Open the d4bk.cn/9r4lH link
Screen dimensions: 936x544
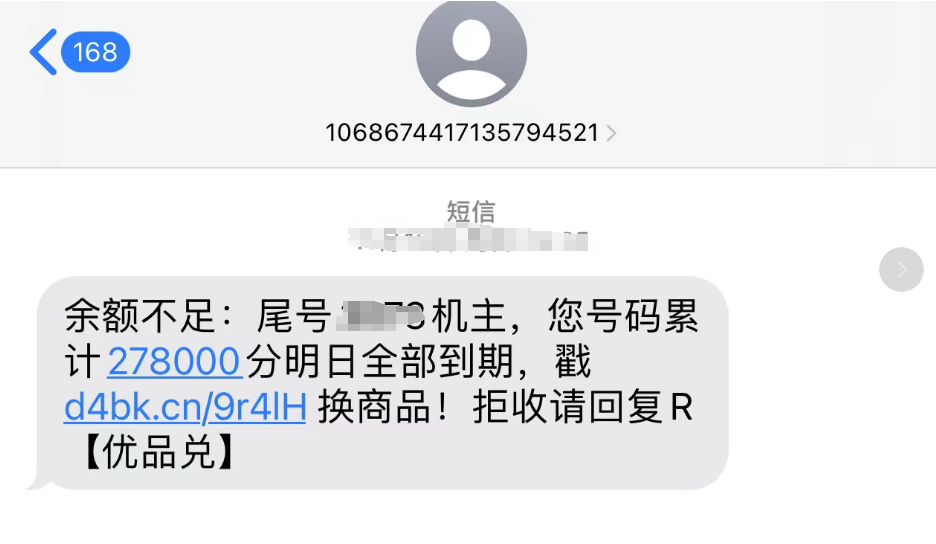185,407
